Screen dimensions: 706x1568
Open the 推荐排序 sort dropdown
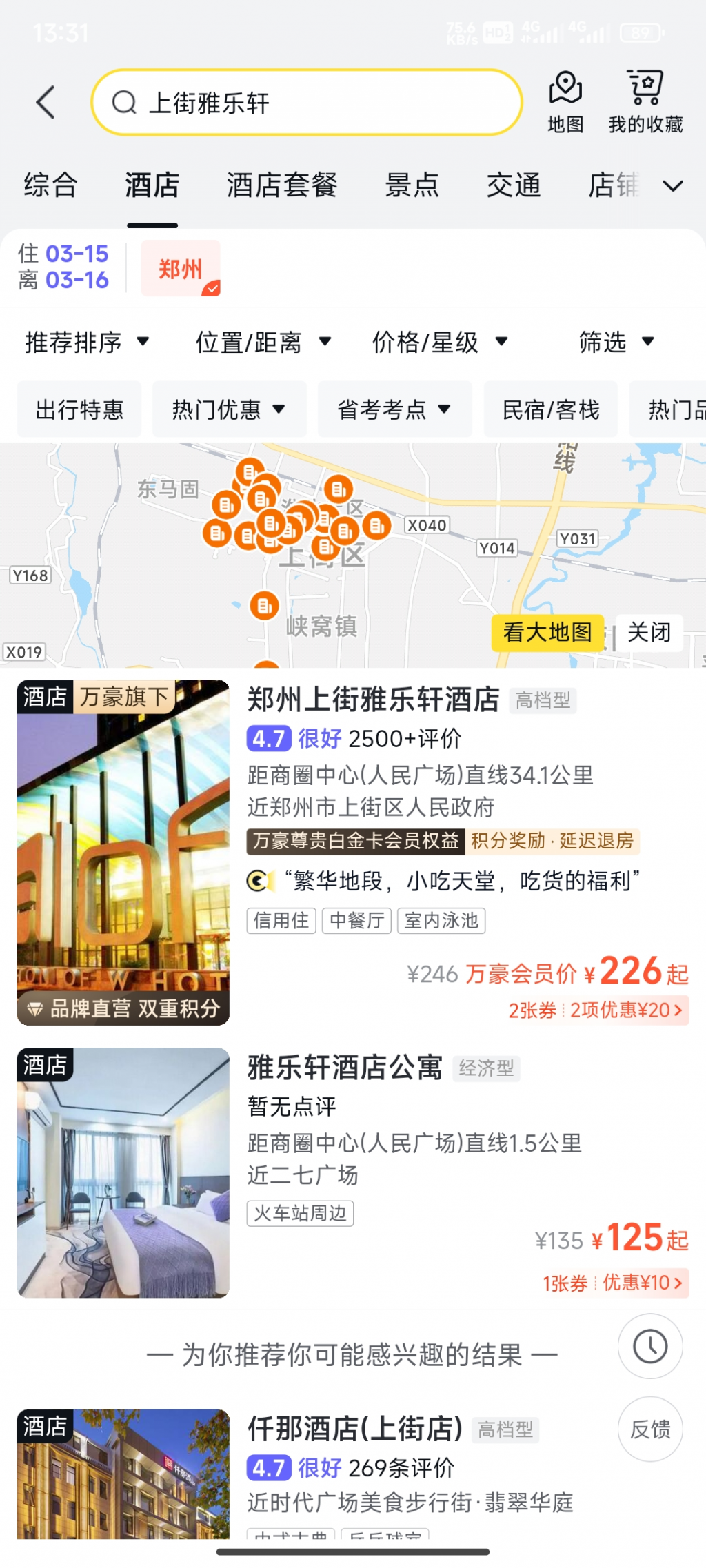click(87, 342)
